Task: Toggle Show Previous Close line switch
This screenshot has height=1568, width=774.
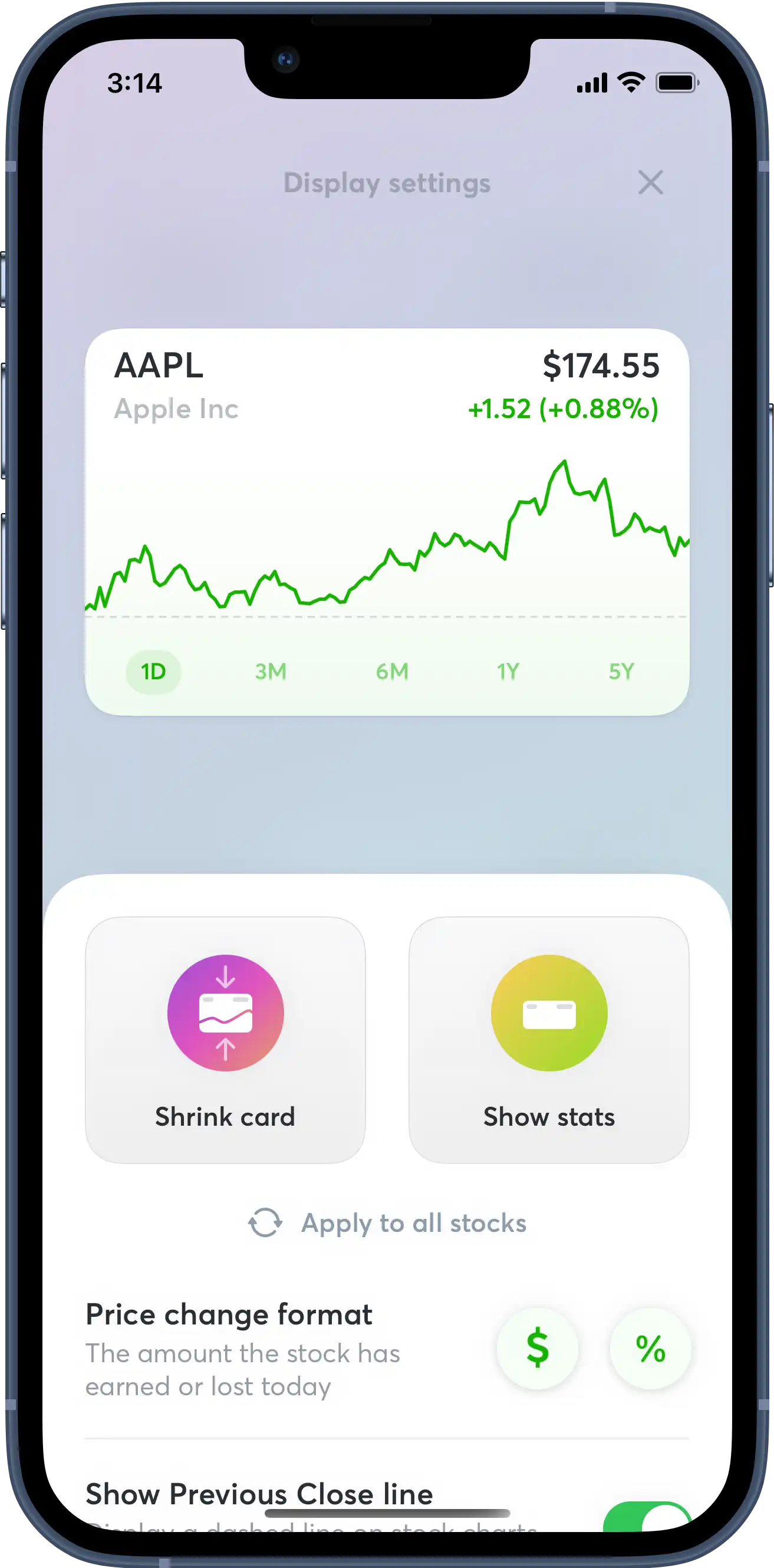Action: coord(647,1519)
